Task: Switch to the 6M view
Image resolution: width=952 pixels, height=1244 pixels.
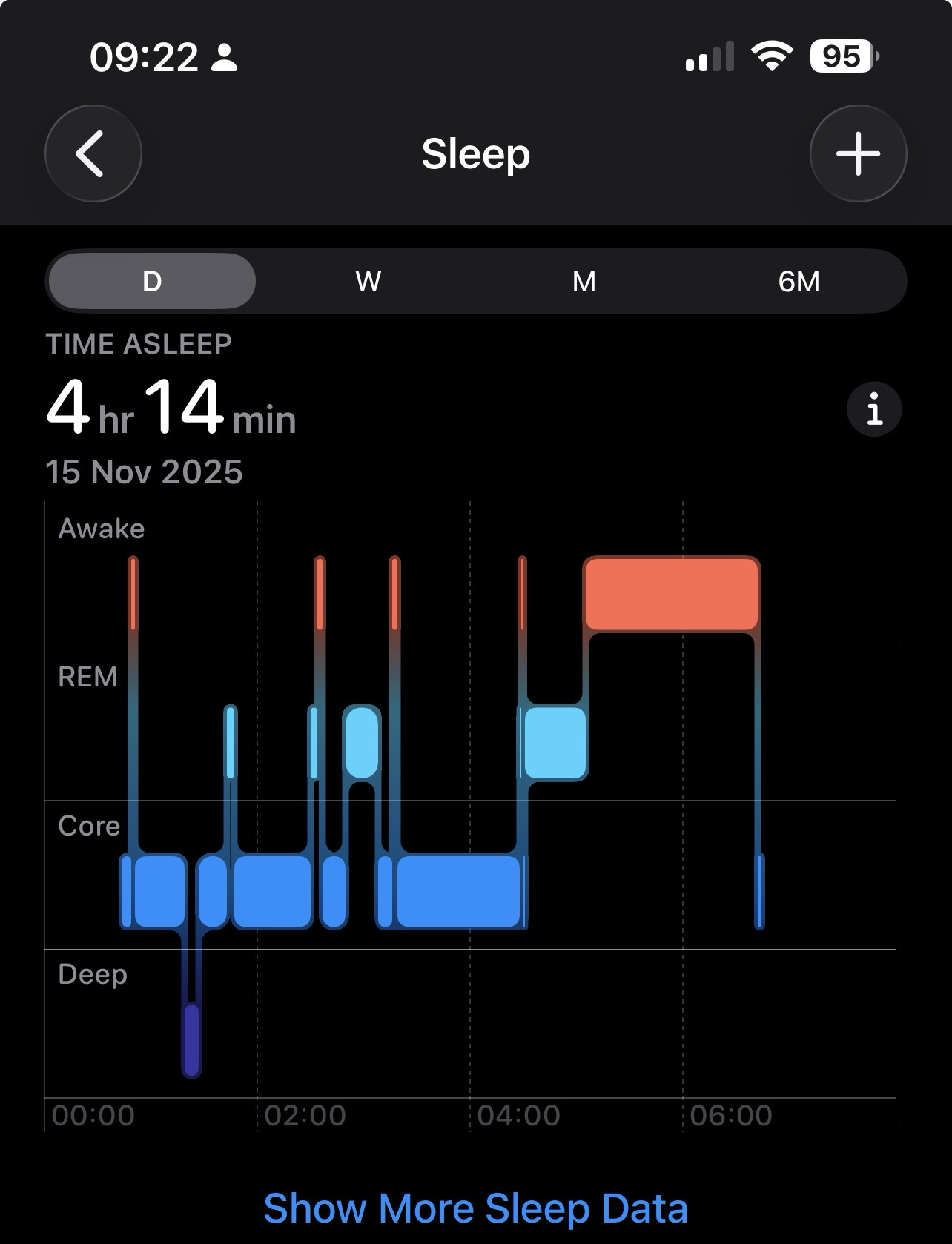Action: [799, 282]
